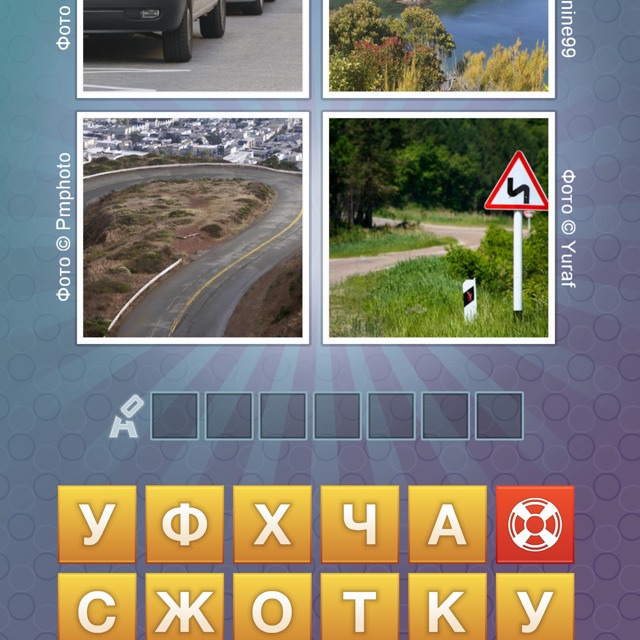Tap the lifebuoy hint button
This screenshot has width=640, height=640.
[535, 525]
